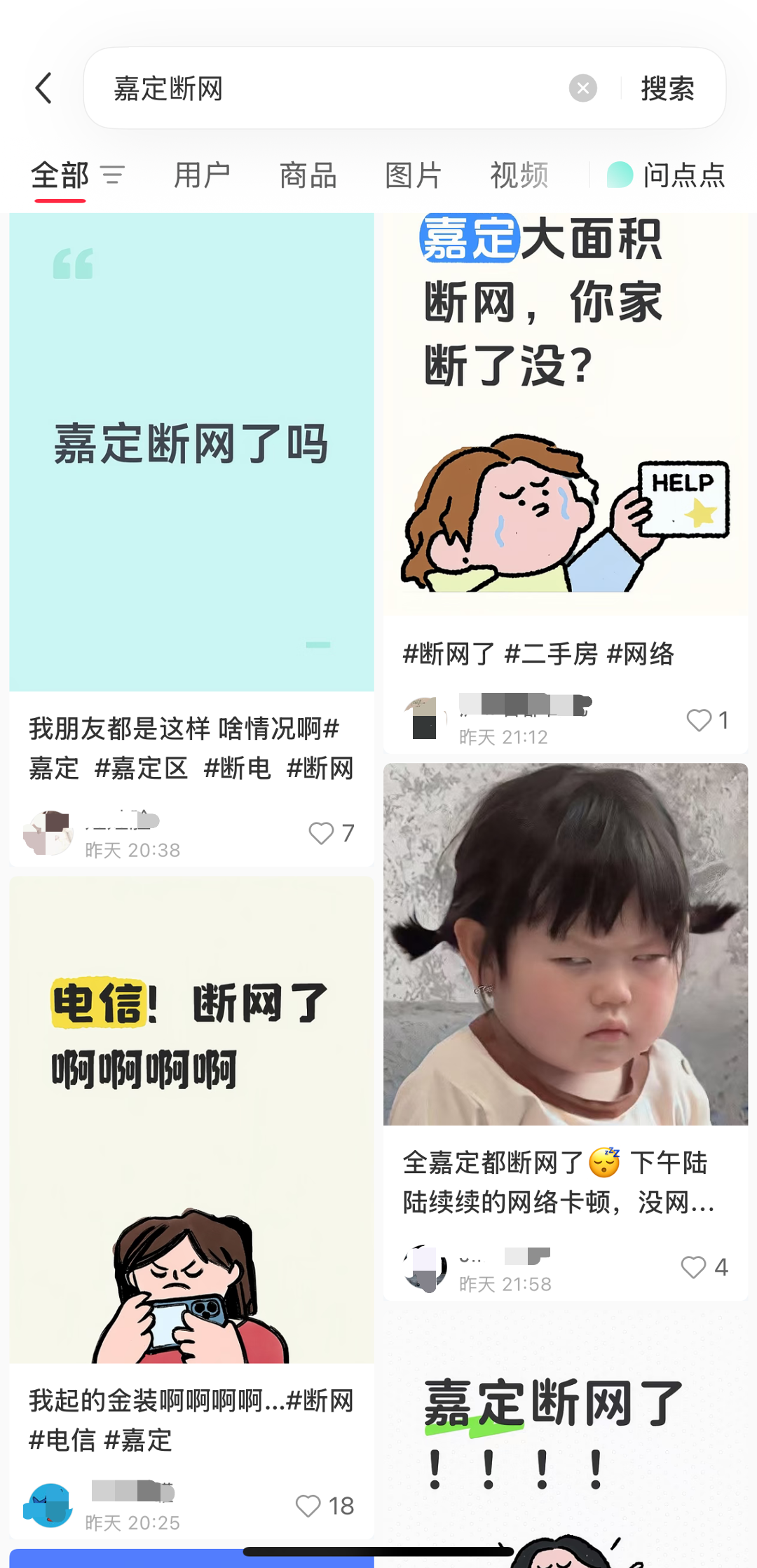Switch to the 视频 tab
The height and width of the screenshot is (1568, 757).
coord(519,175)
